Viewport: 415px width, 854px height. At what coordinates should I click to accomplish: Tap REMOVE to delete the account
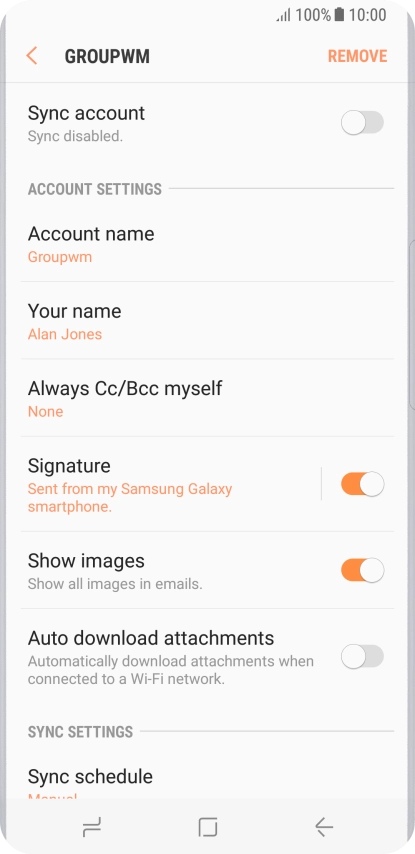(357, 56)
